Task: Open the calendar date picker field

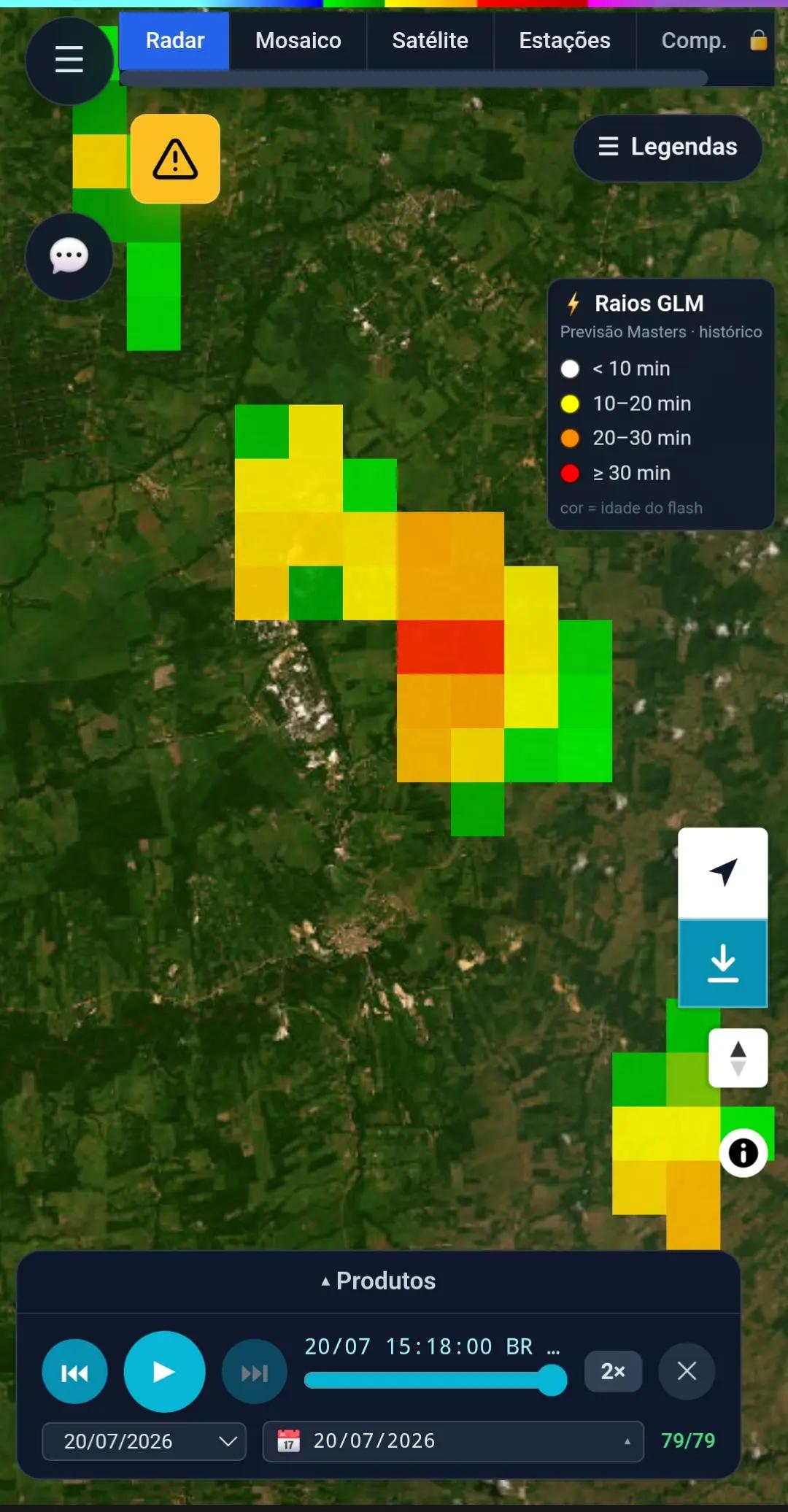Action: pyautogui.click(x=453, y=1441)
